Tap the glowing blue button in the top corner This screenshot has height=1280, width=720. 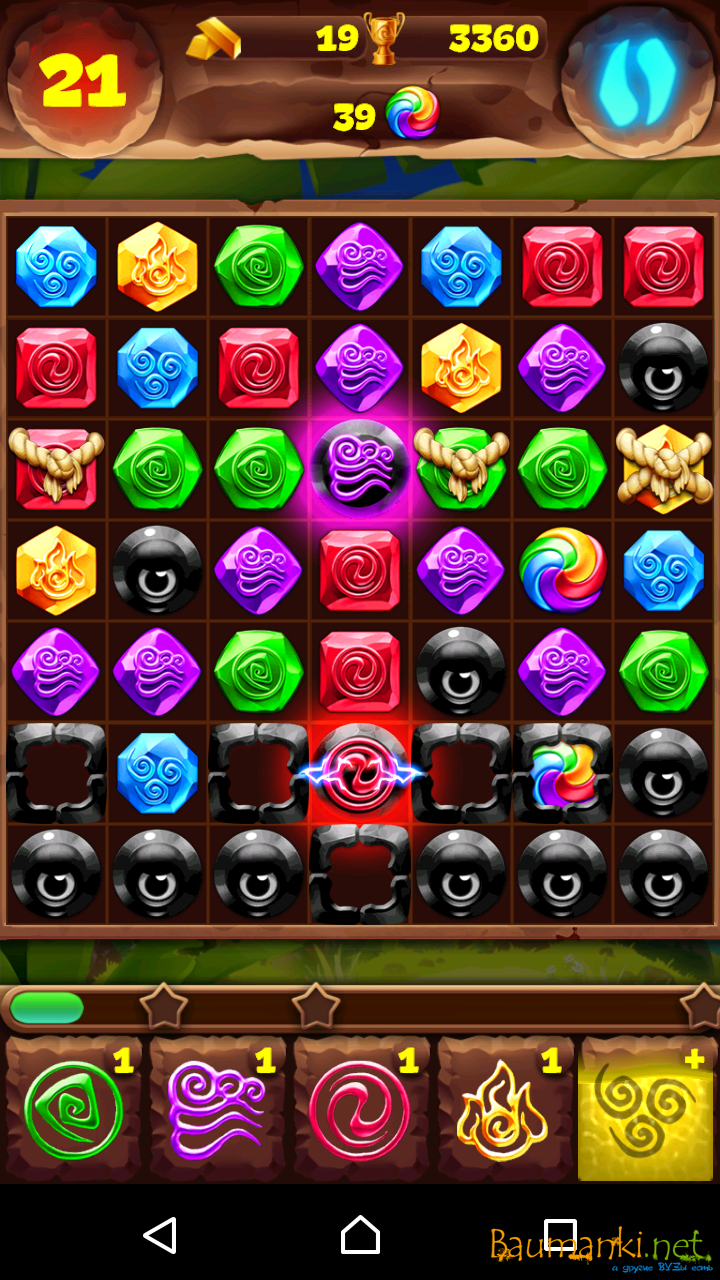pos(637,78)
